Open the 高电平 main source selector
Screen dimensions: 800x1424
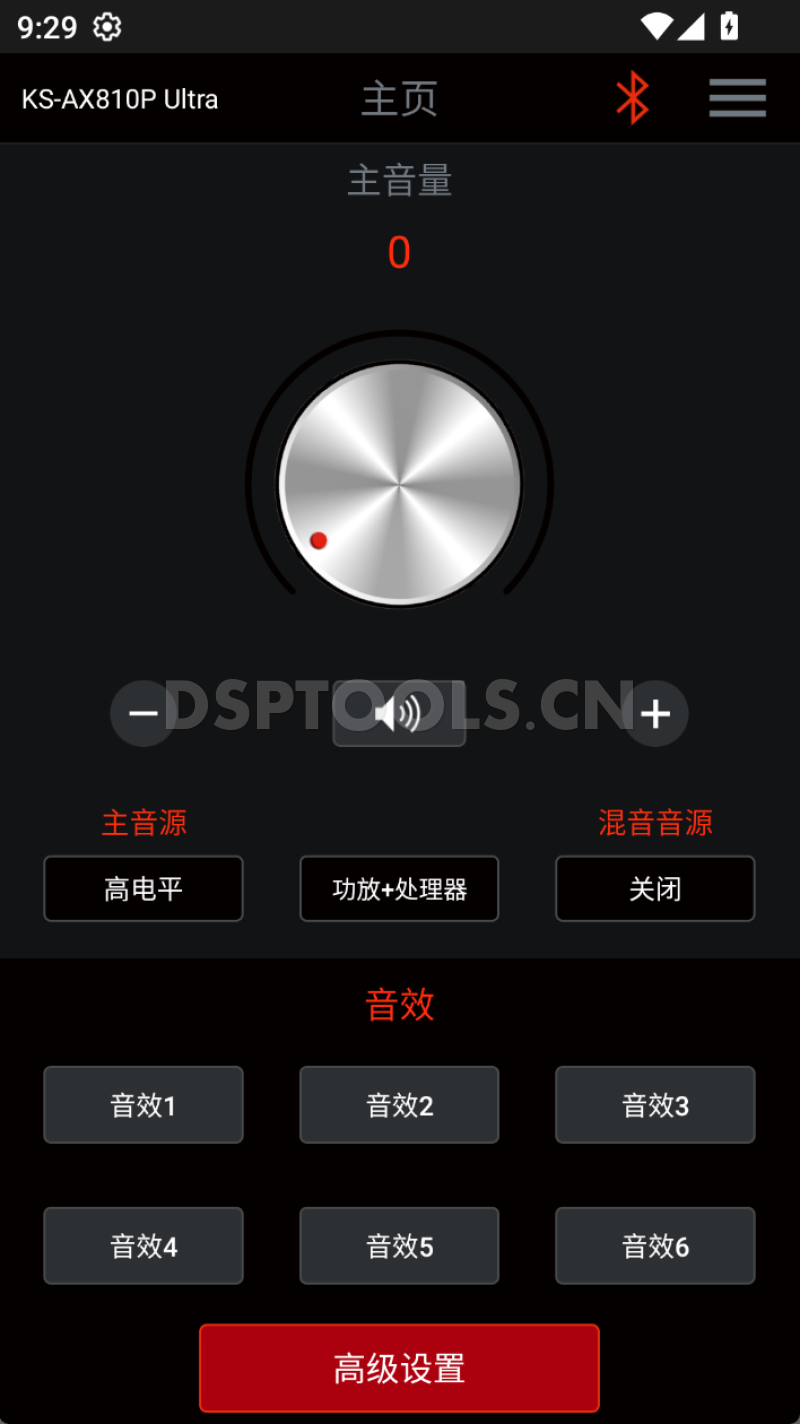[x=143, y=889]
